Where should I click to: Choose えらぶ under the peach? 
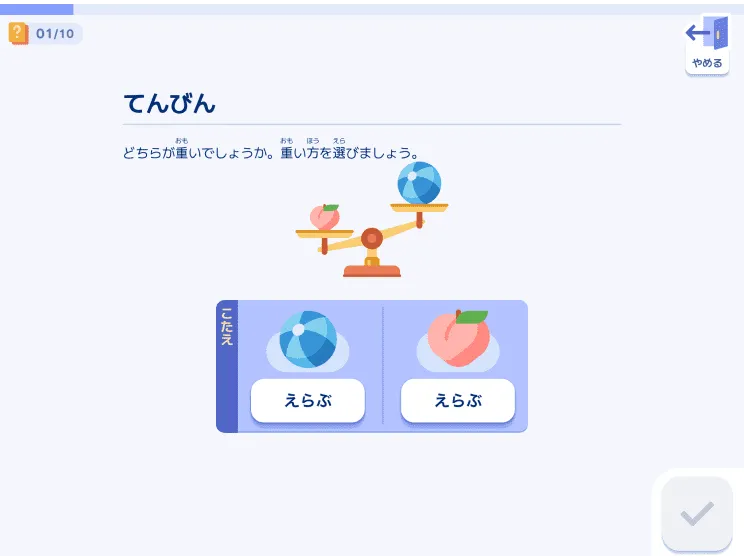point(457,401)
